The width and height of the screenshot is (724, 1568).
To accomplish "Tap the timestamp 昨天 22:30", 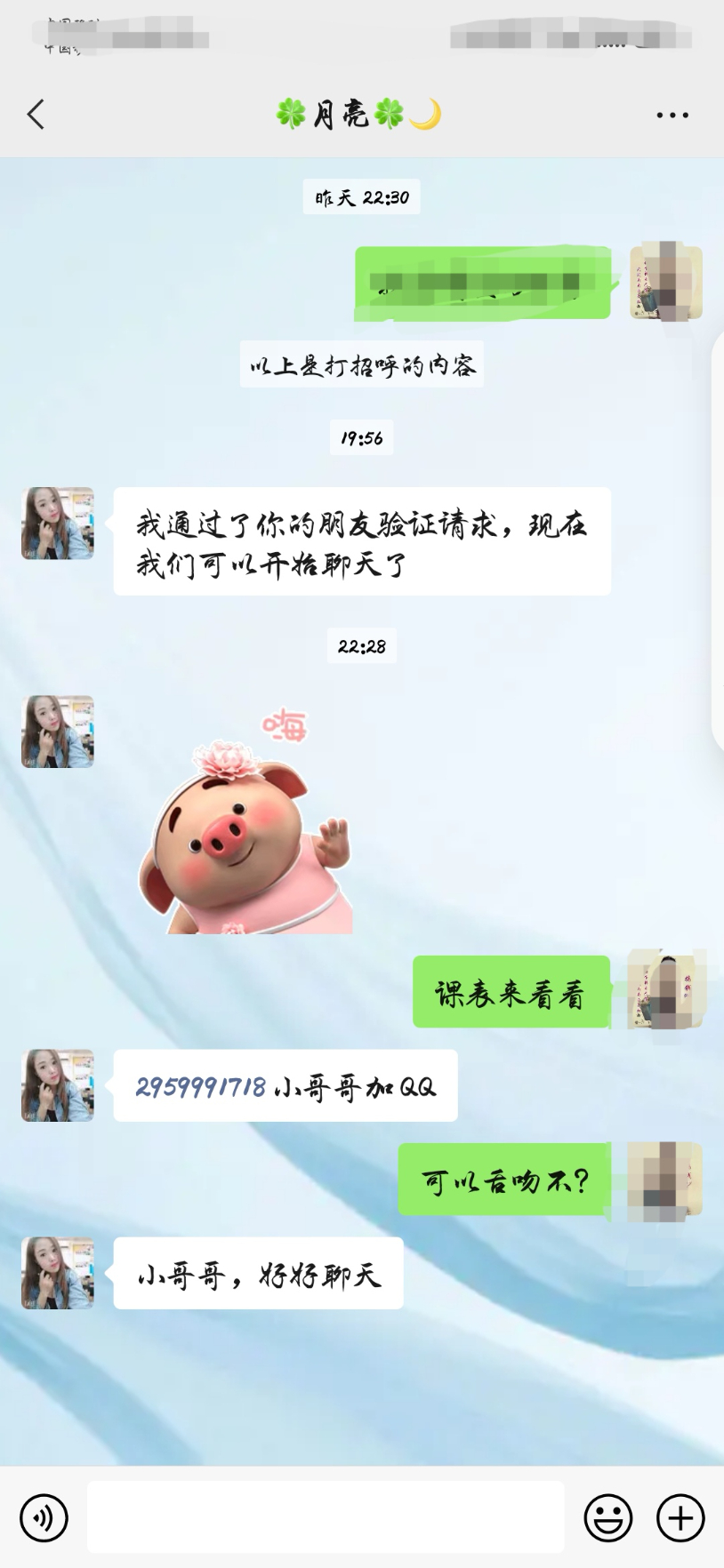I will tap(362, 198).
